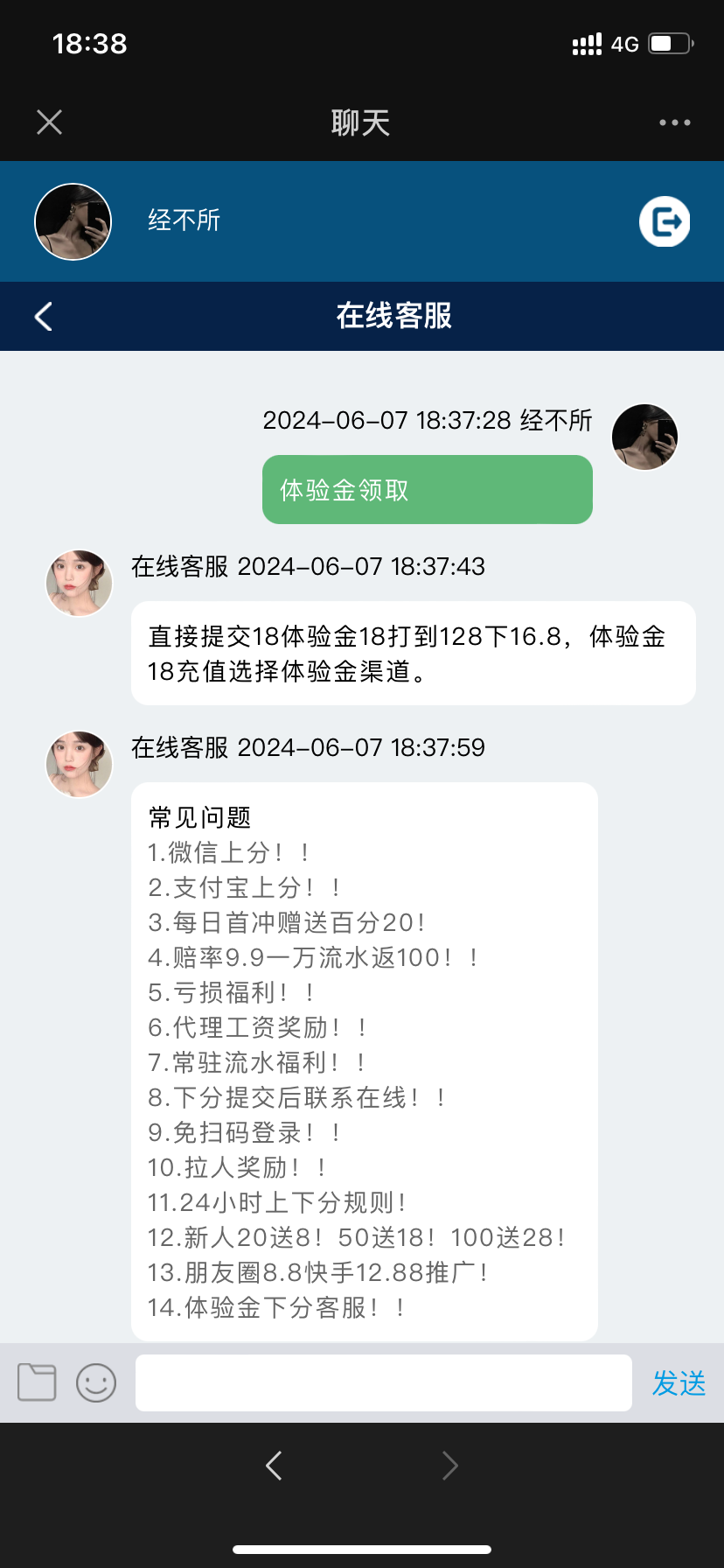Open 经不所 profile avatar in header
The width and height of the screenshot is (724, 1568).
(73, 221)
